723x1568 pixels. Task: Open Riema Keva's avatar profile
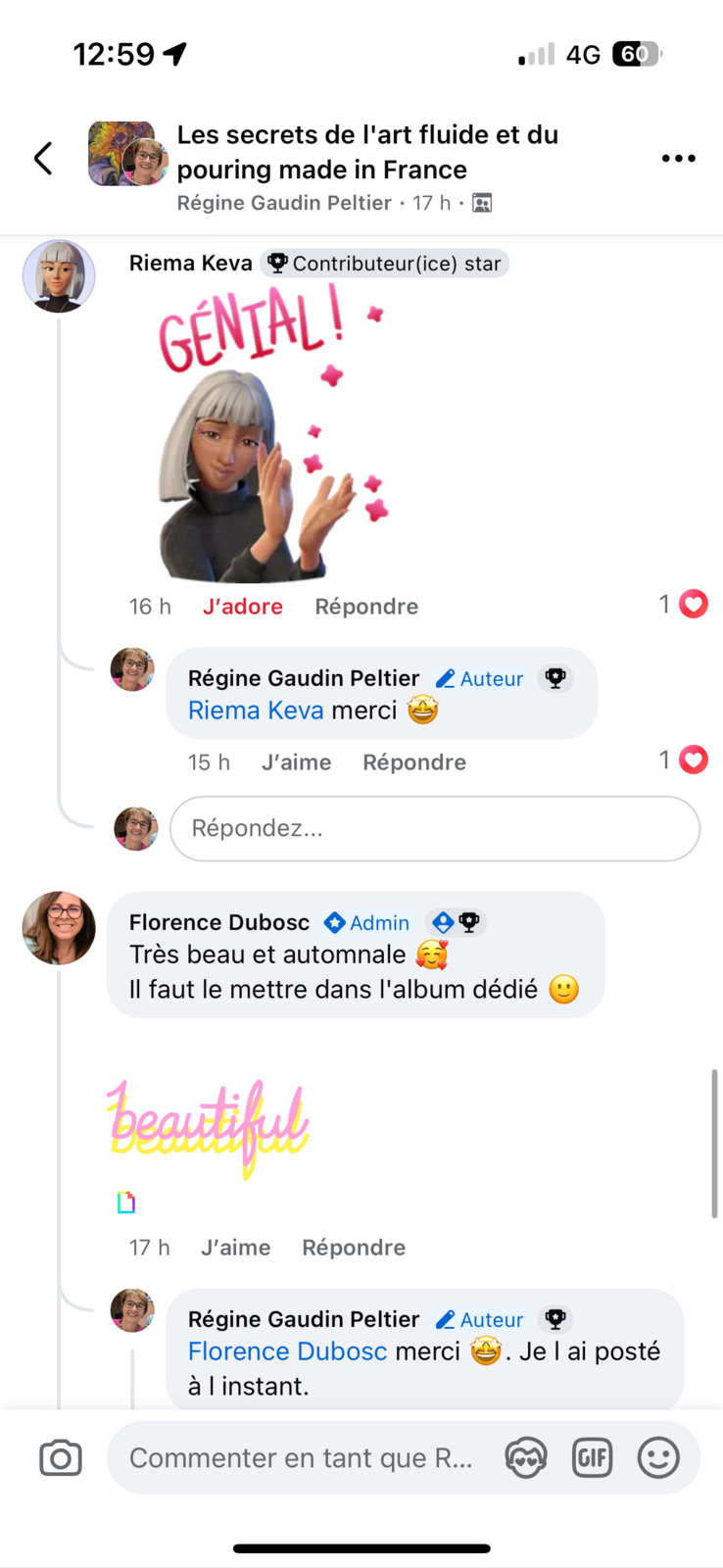pos(59,276)
